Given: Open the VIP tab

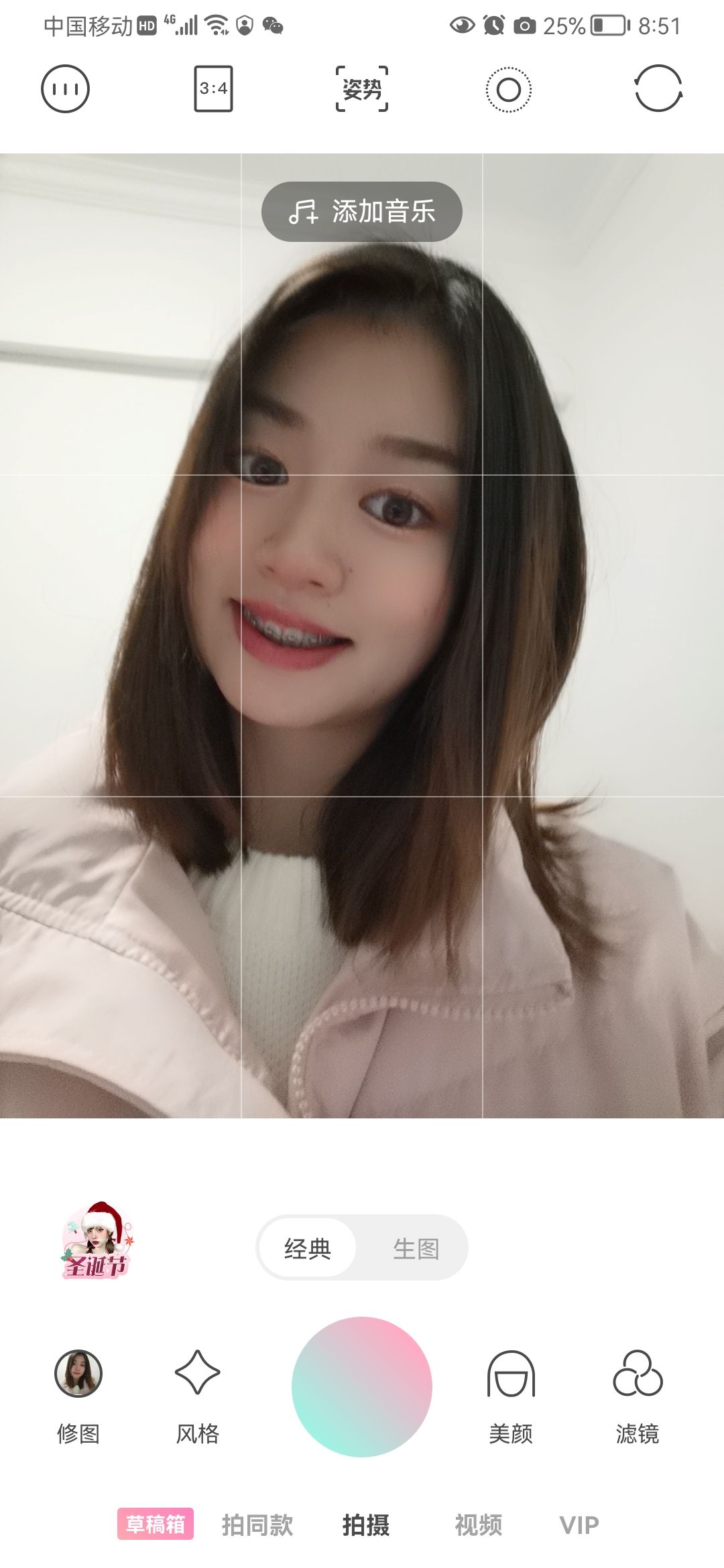Looking at the screenshot, I should [x=579, y=1525].
